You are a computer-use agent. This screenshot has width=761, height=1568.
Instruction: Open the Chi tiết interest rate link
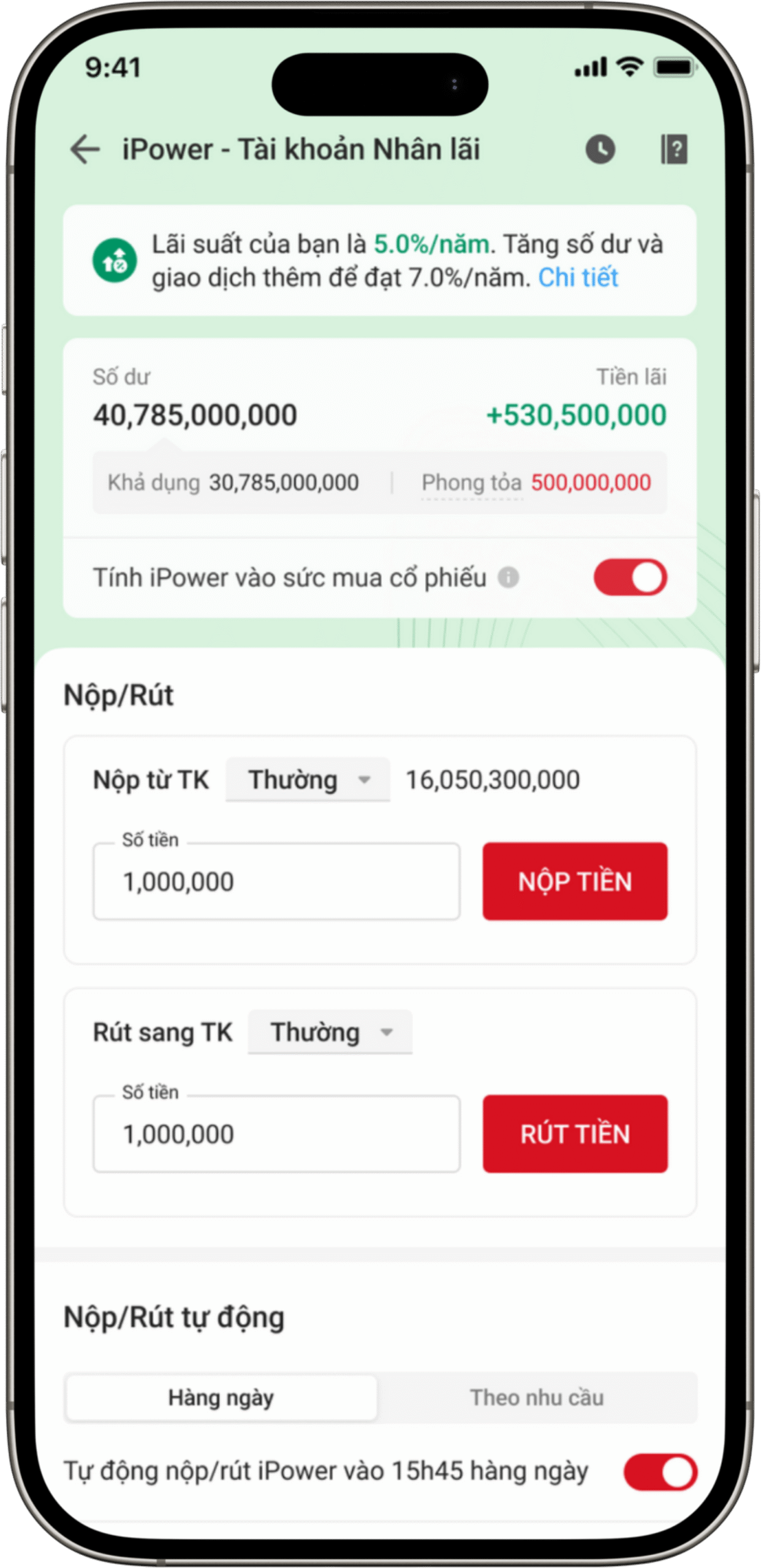coord(578,277)
